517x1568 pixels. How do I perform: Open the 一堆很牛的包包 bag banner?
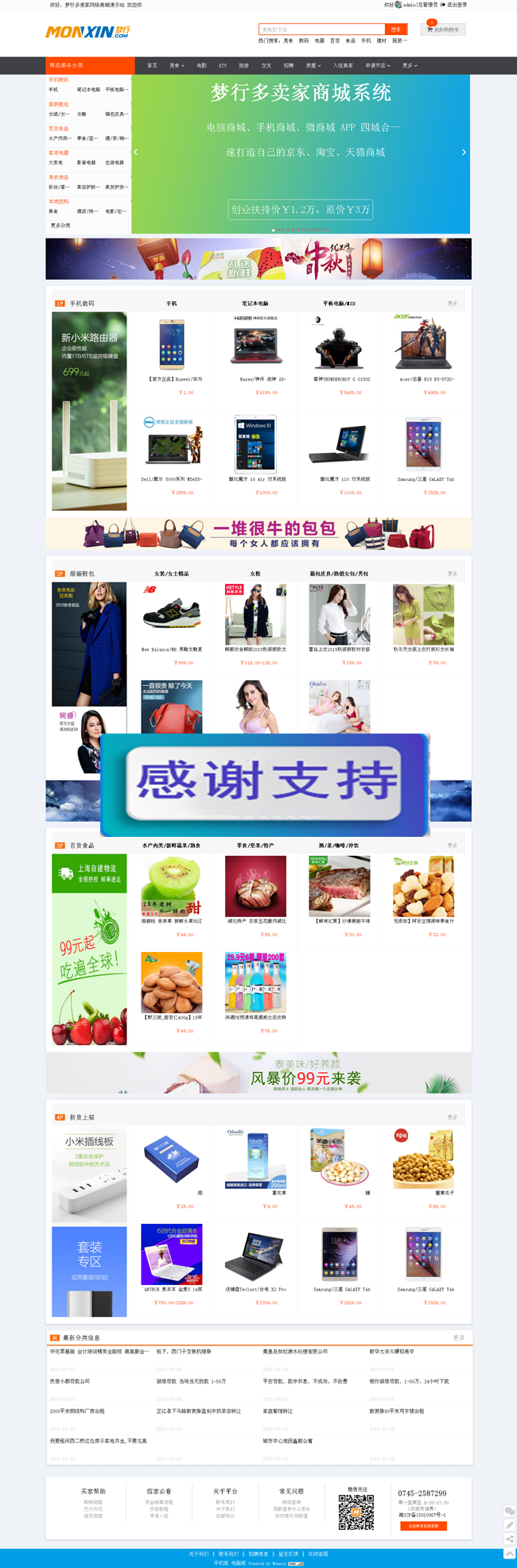coord(258,533)
